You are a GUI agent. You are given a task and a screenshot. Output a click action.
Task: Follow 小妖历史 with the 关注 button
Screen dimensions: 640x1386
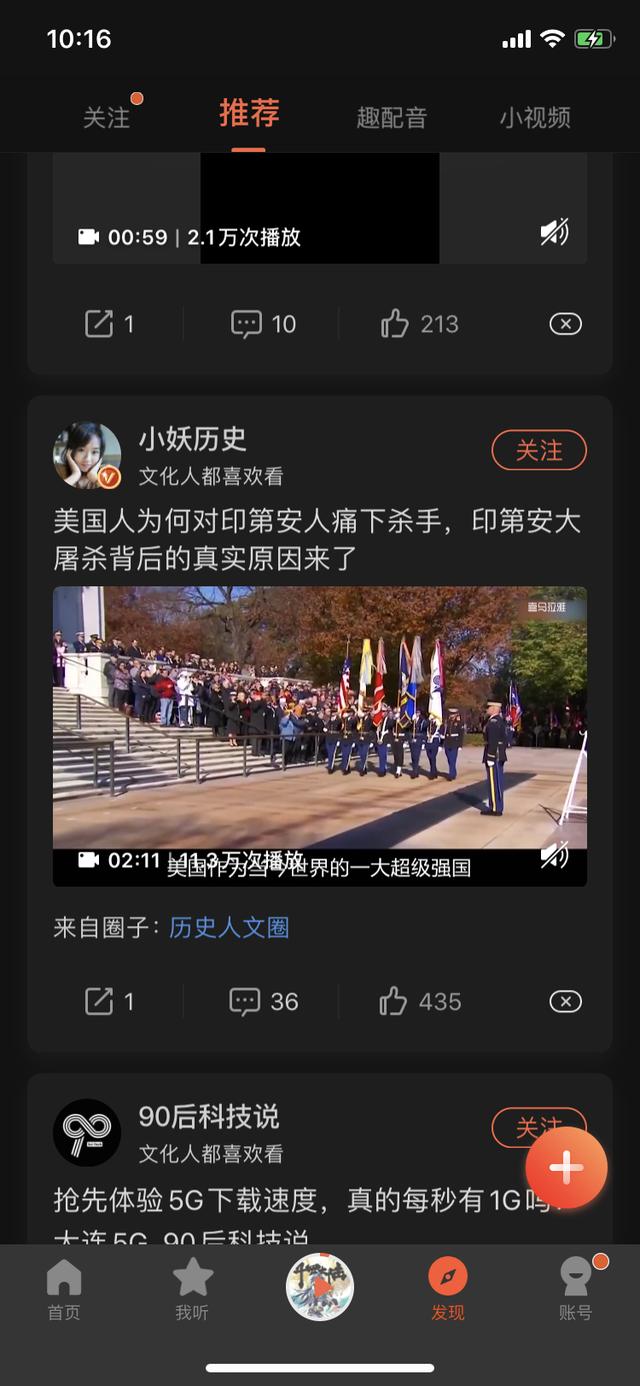click(x=538, y=451)
